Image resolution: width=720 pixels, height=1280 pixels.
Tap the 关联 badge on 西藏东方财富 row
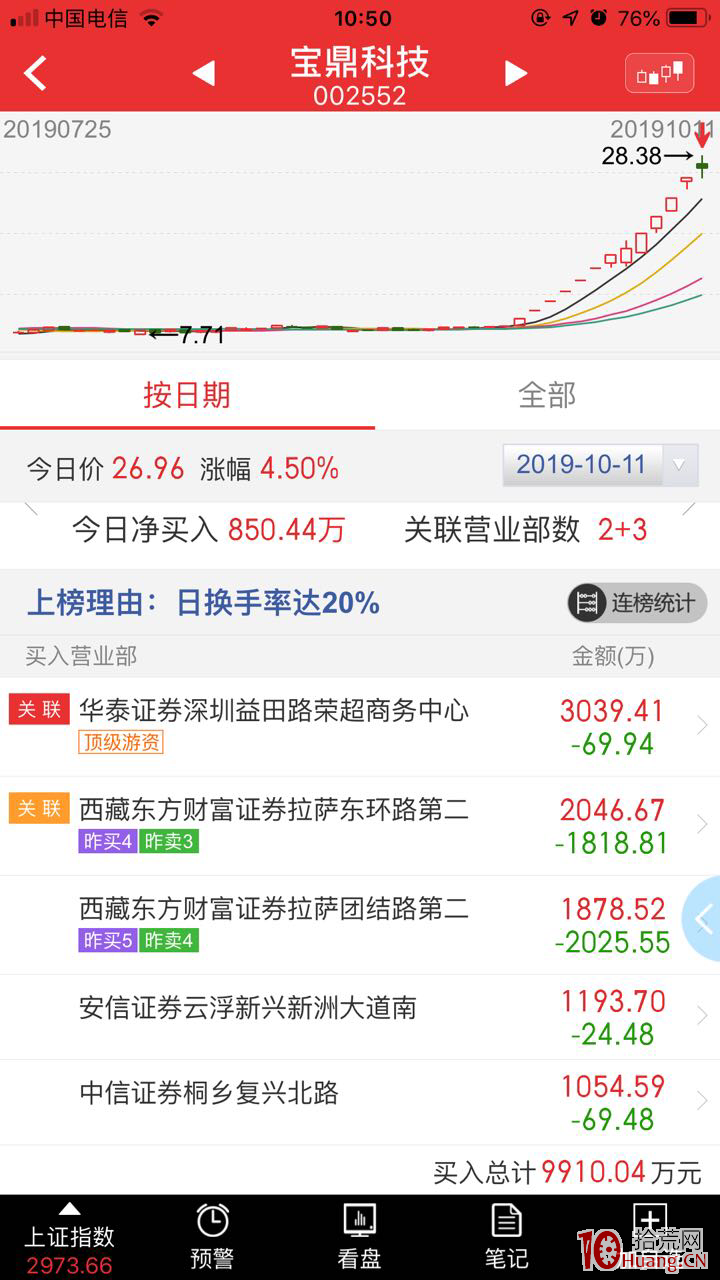(x=38, y=807)
